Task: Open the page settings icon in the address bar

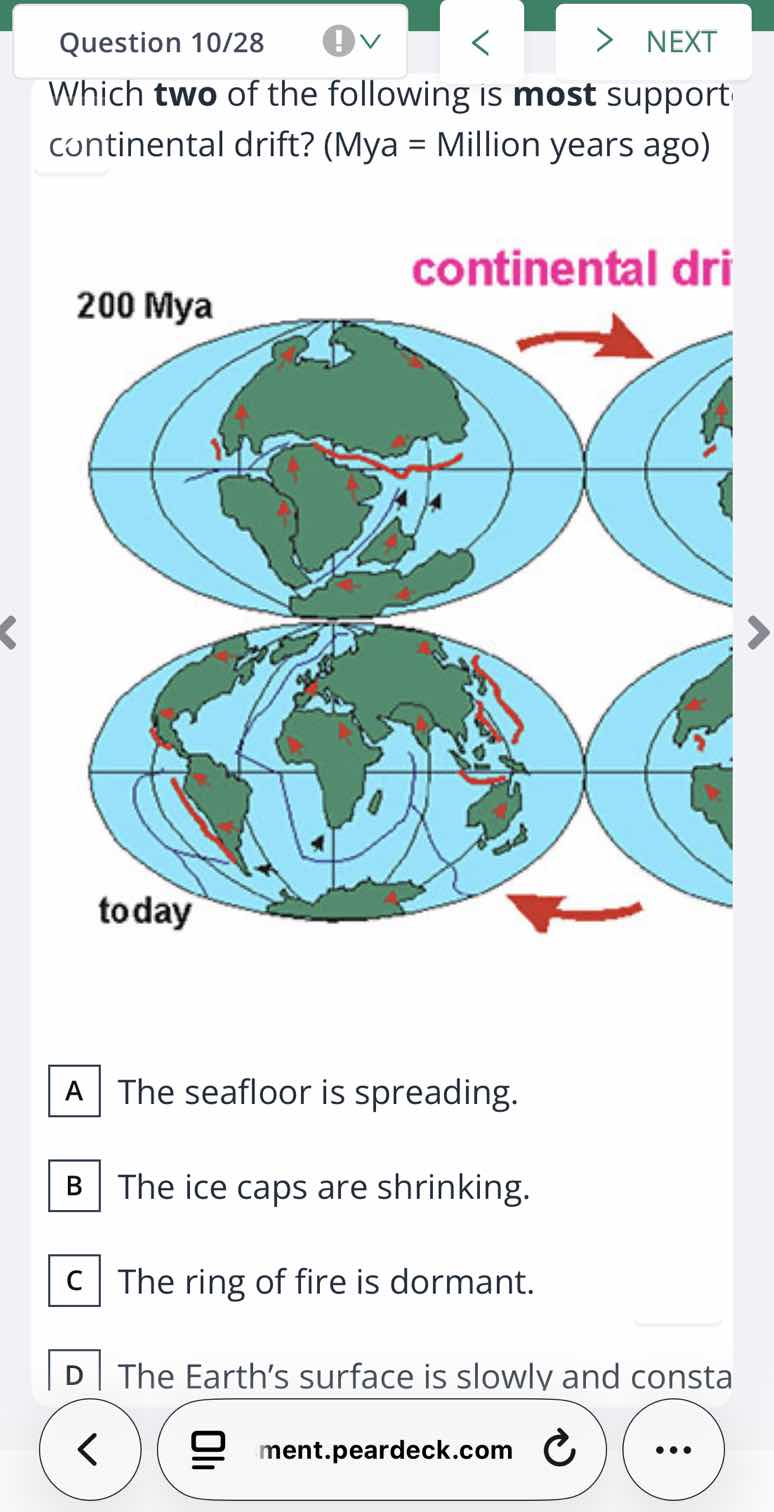Action: click(x=209, y=1449)
